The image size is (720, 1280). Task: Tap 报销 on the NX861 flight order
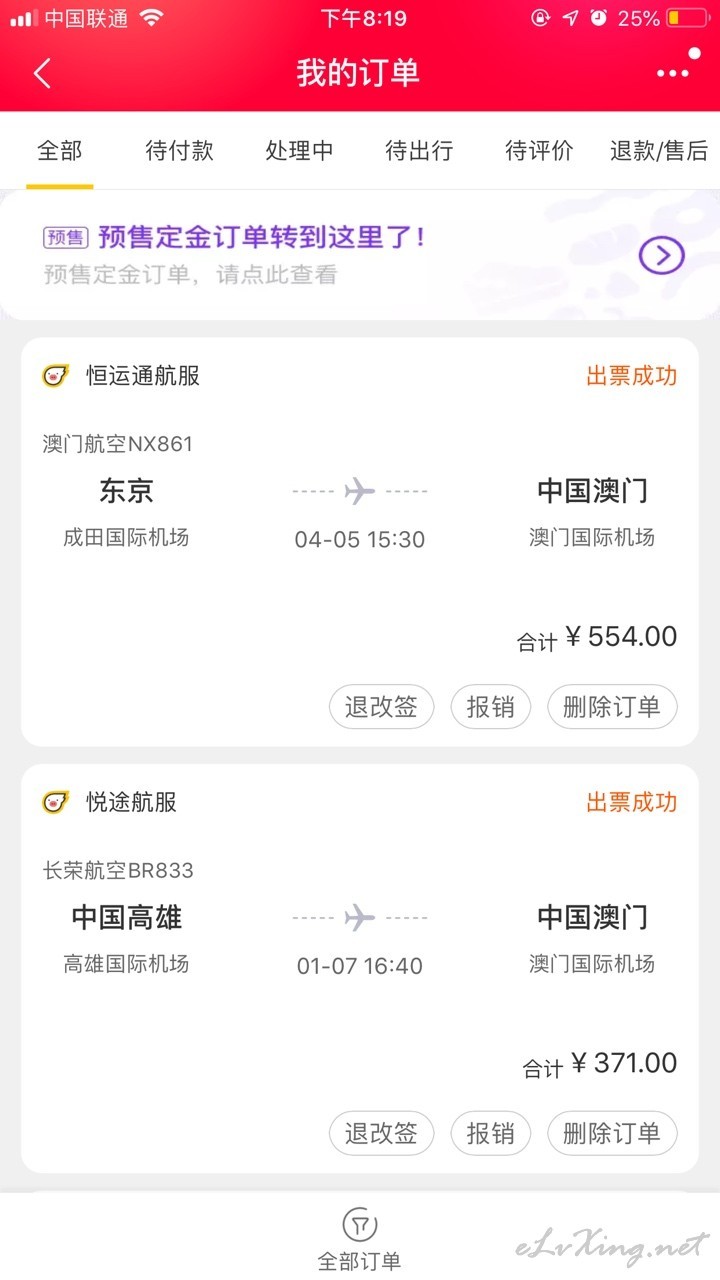click(490, 707)
